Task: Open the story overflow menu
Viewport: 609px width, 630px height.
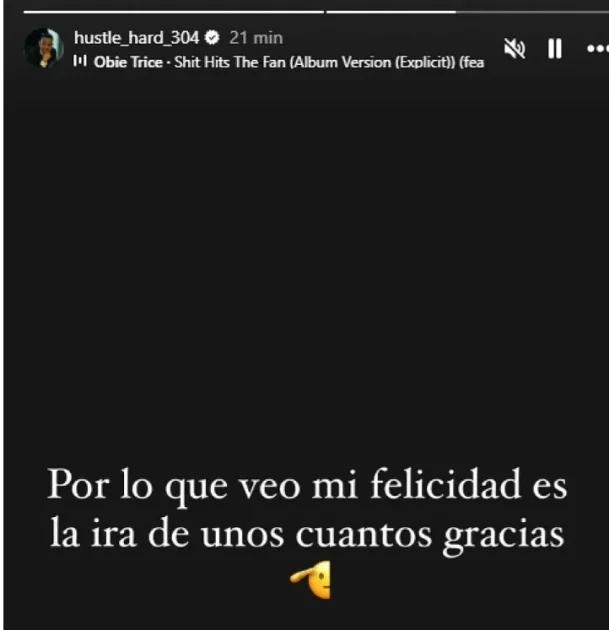Action: click(596, 48)
